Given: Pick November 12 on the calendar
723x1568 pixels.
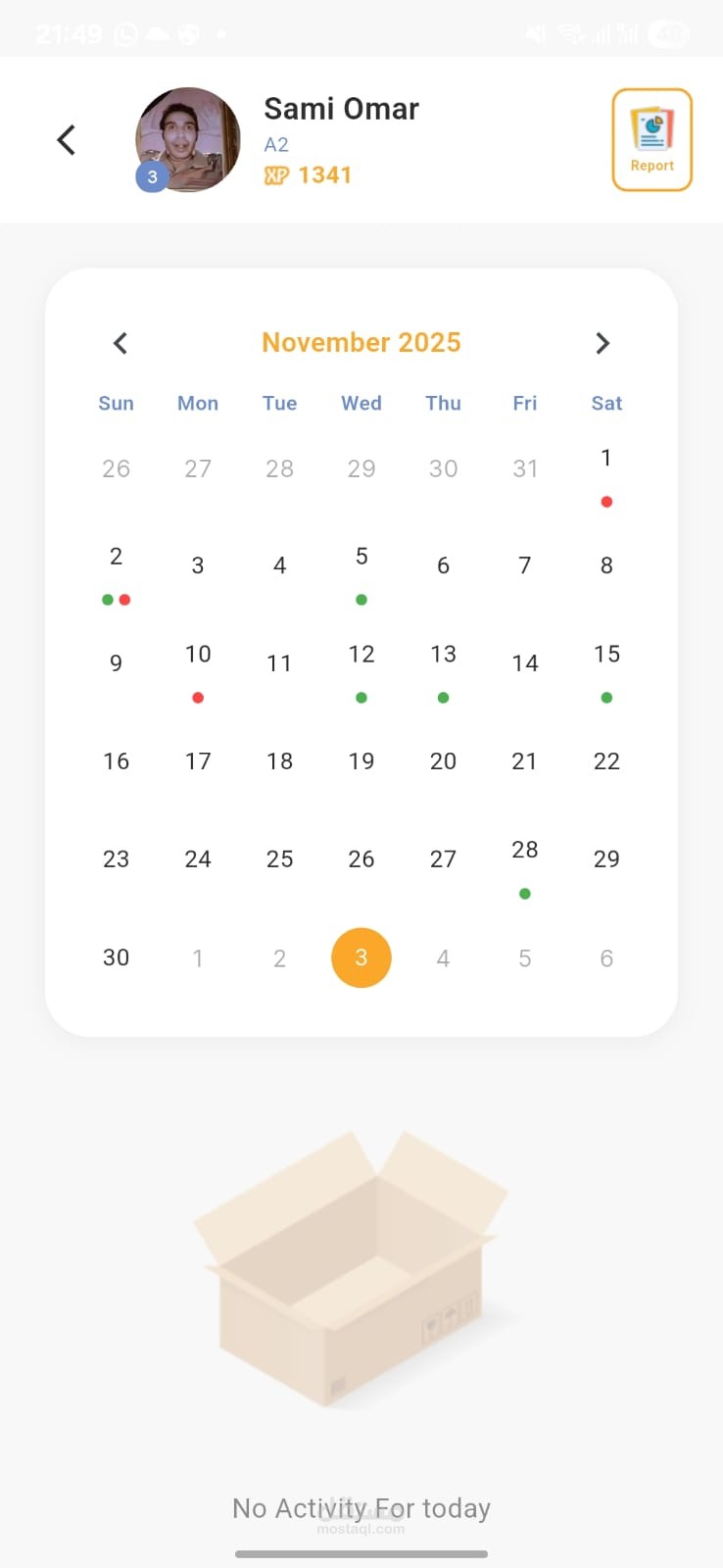Looking at the screenshot, I should point(361,663).
